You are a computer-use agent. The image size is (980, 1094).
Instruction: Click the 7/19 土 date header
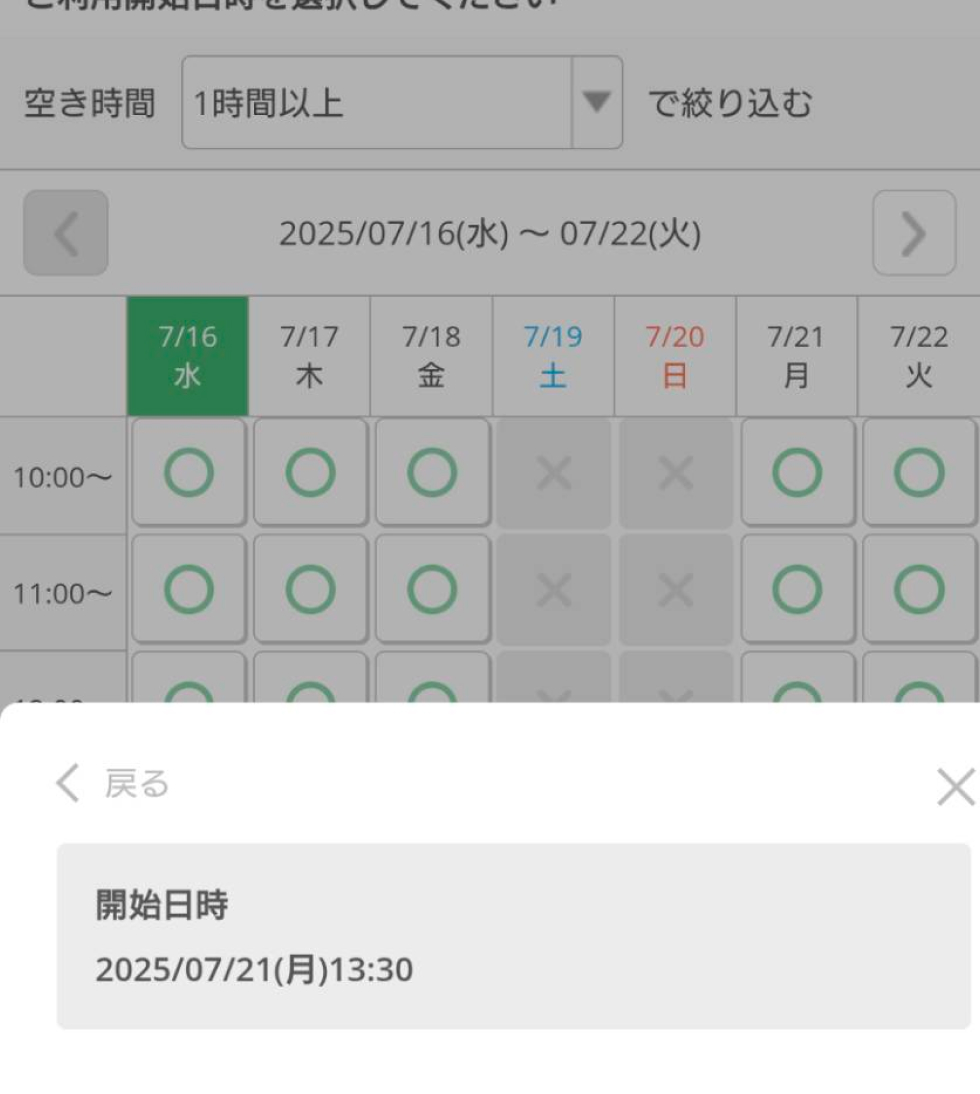point(553,355)
